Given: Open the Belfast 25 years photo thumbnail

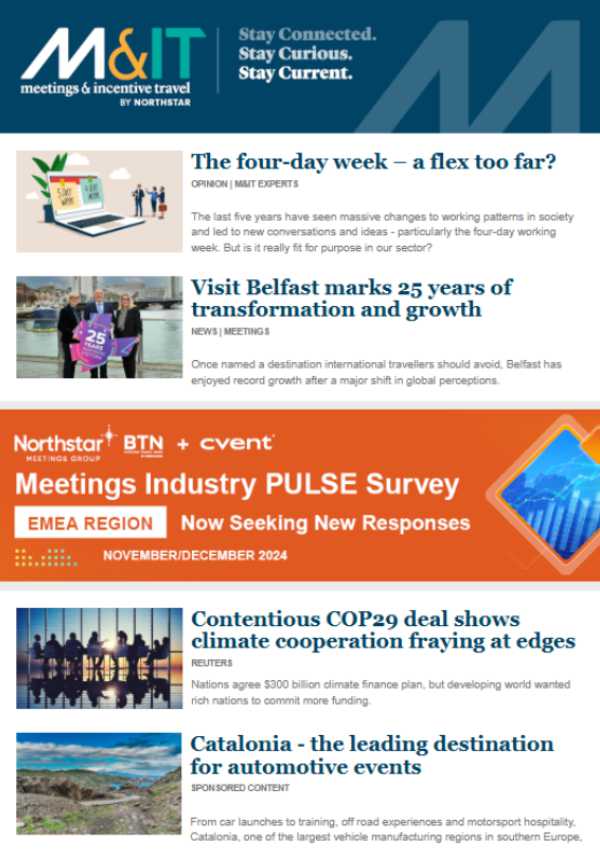Looking at the screenshot, I should pos(99,327).
